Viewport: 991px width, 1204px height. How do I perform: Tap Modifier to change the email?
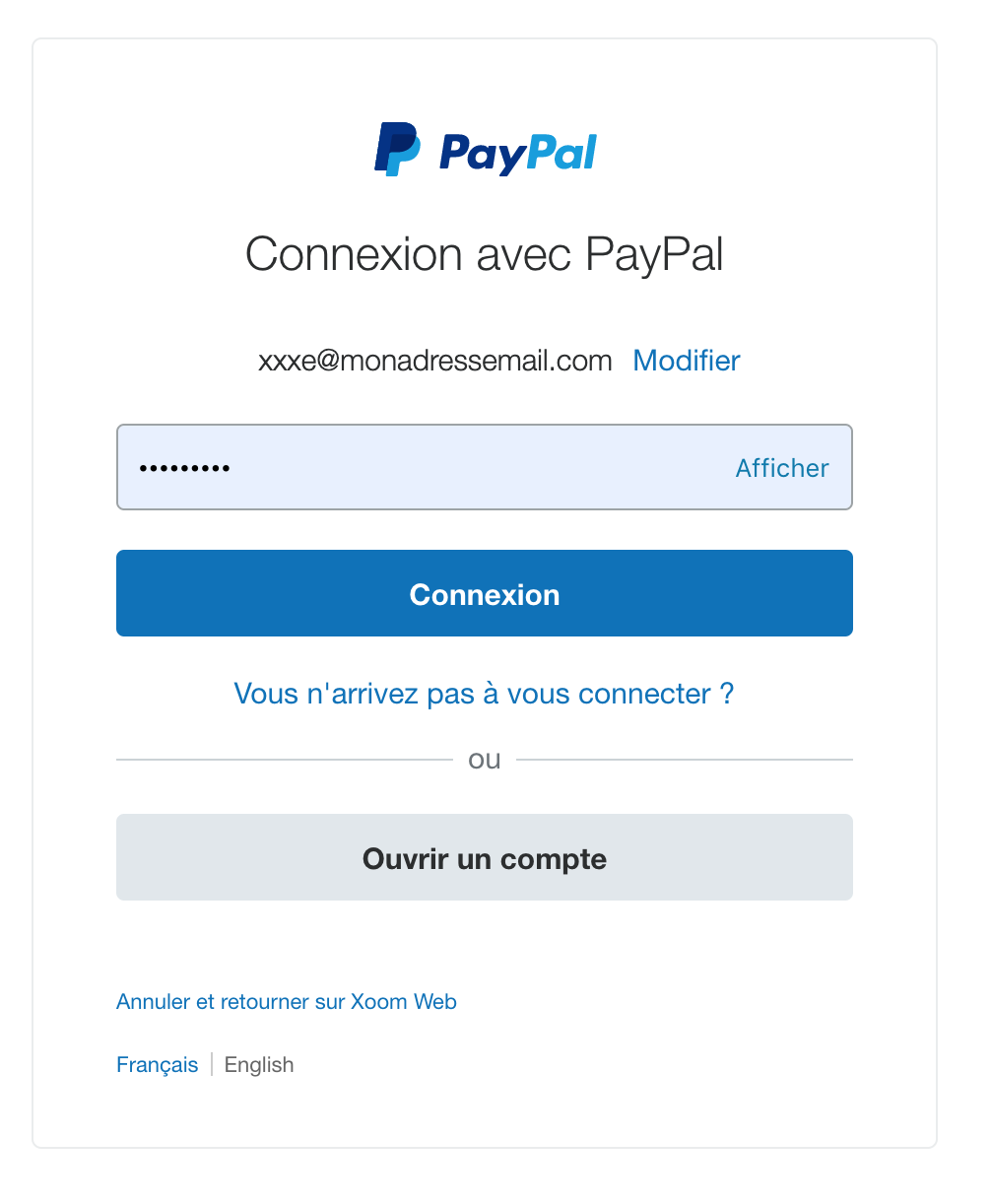[x=686, y=361]
